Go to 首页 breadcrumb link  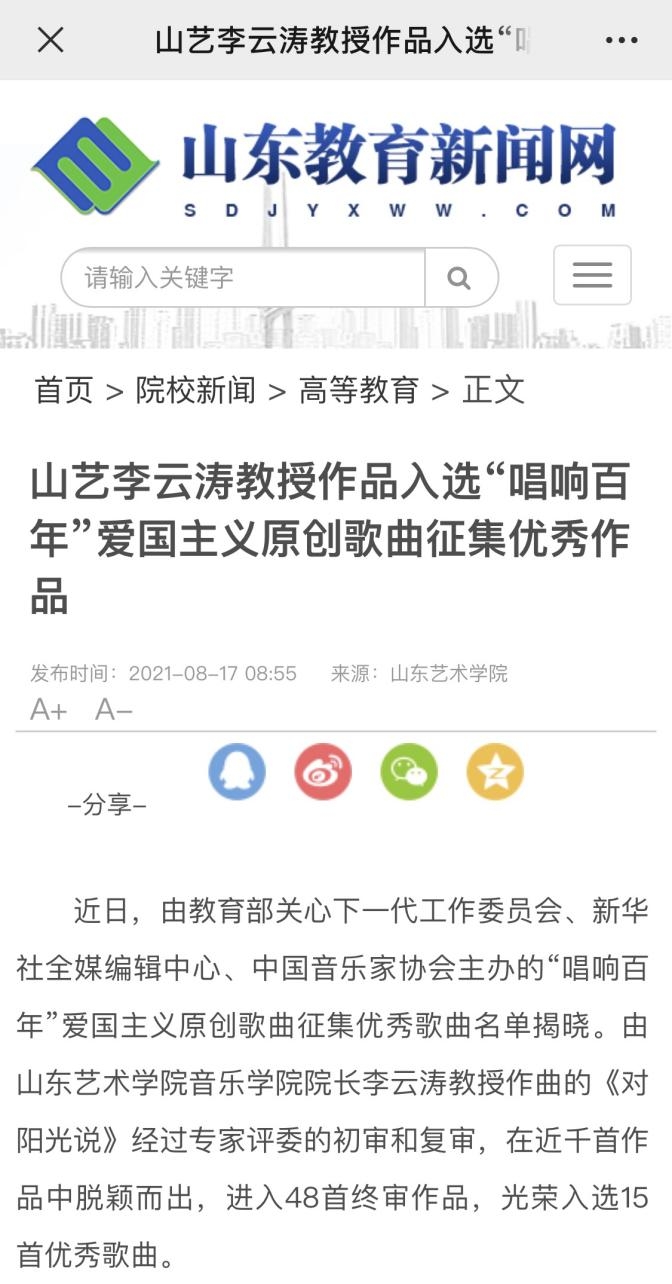click(x=64, y=390)
